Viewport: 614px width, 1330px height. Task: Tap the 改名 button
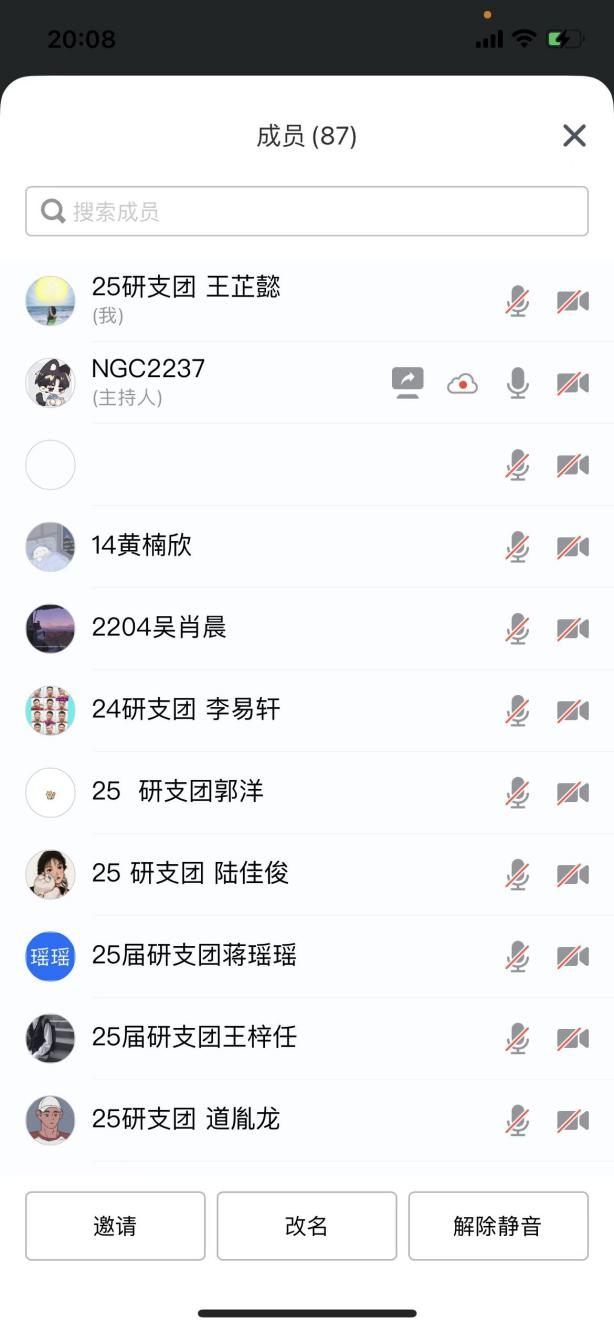(306, 1226)
